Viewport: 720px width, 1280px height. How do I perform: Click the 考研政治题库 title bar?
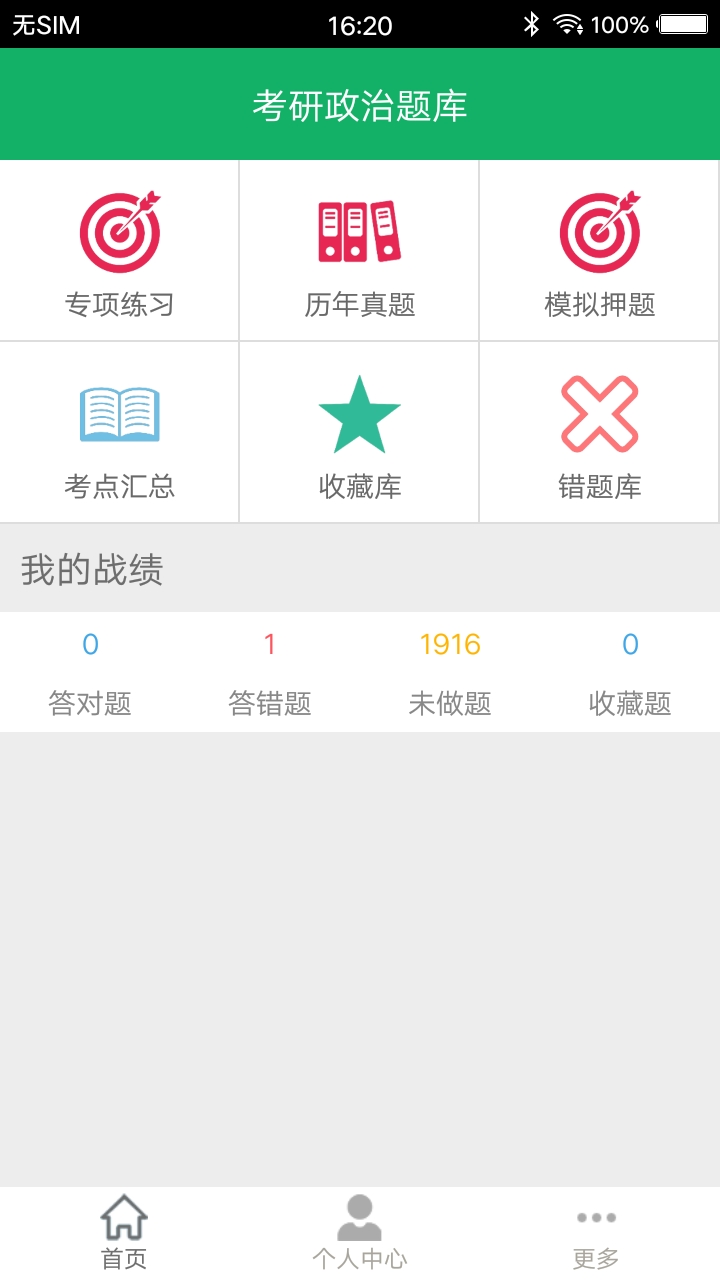tap(360, 104)
